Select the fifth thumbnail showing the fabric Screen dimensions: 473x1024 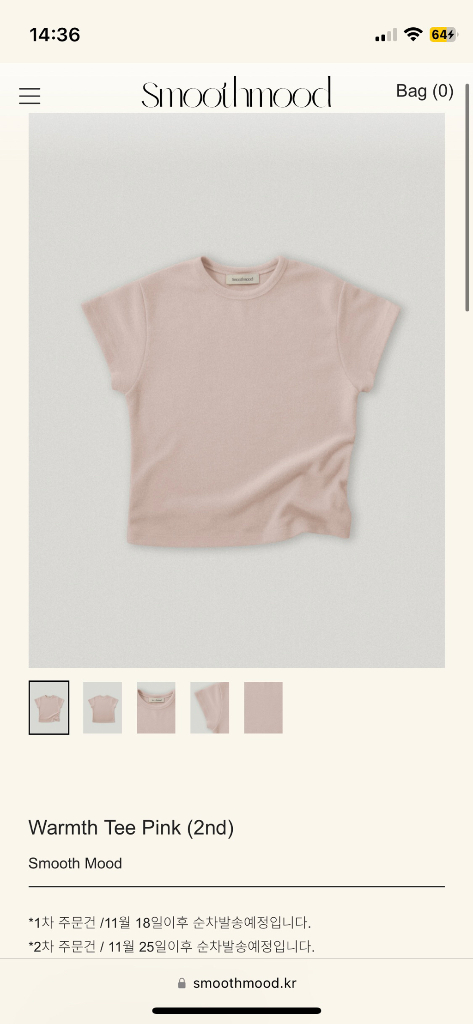[x=263, y=708]
